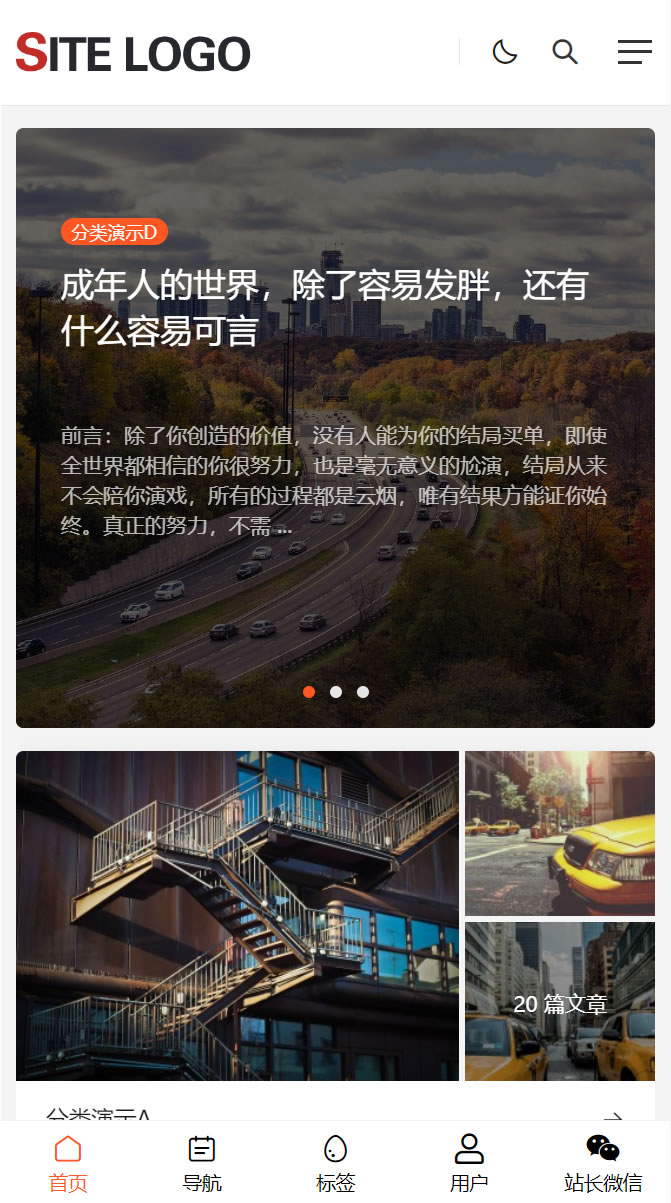The width and height of the screenshot is (671, 1203).
Task: Open the 分类演示D category tag
Action: pos(114,232)
